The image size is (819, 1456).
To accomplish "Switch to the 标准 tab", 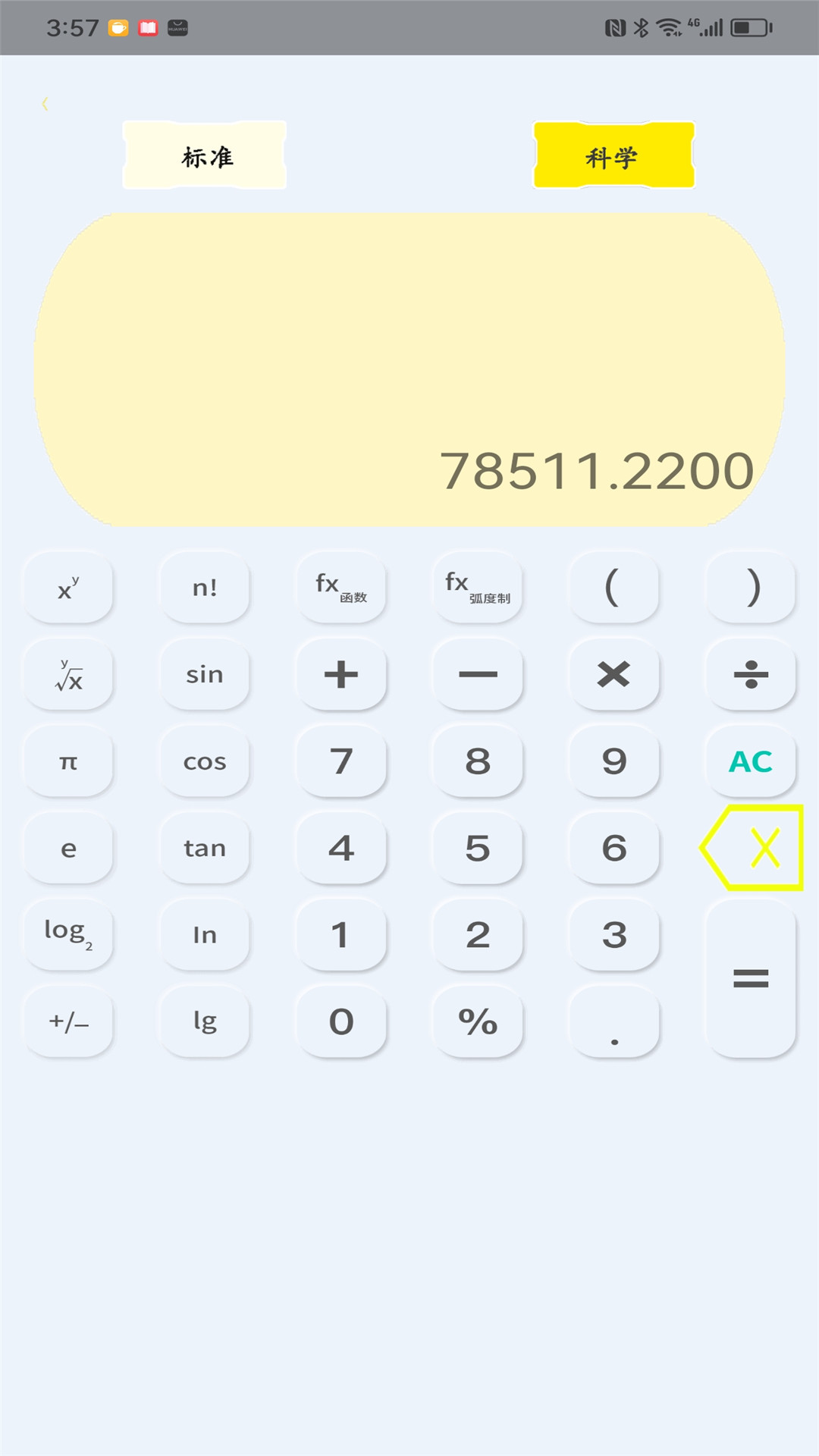I will click(204, 156).
